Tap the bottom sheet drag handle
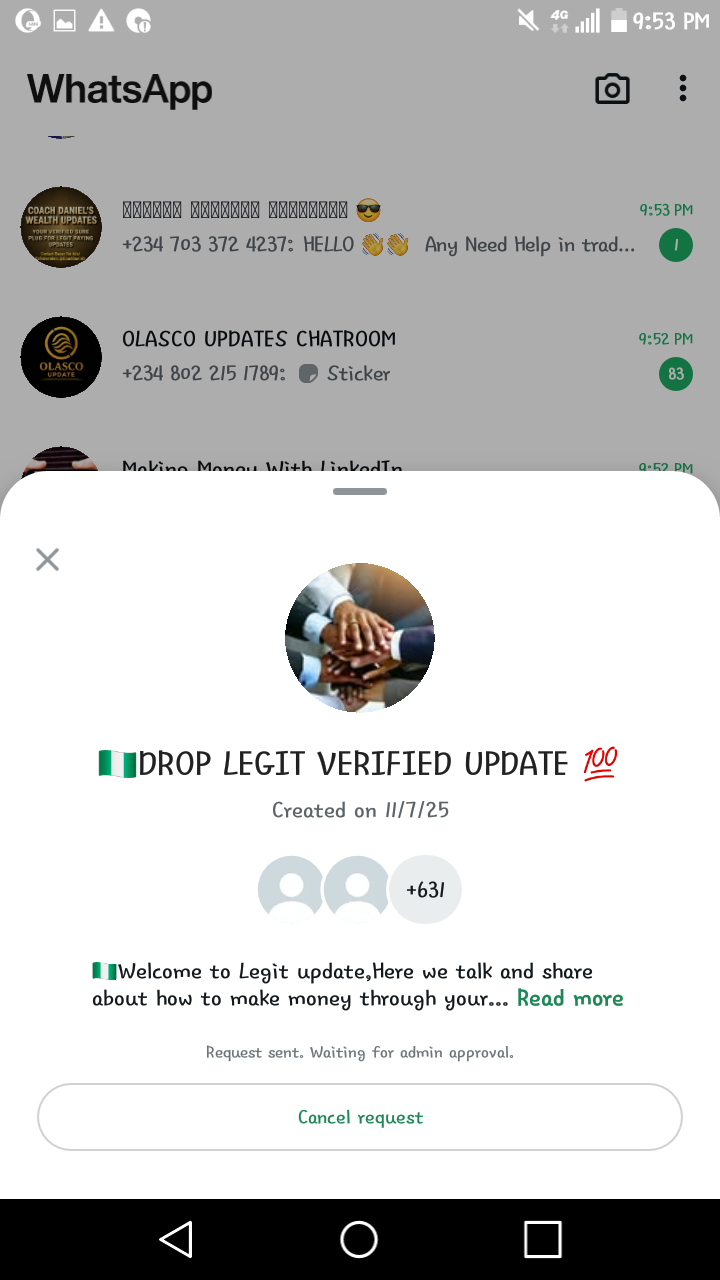The height and width of the screenshot is (1280, 720). [x=360, y=491]
